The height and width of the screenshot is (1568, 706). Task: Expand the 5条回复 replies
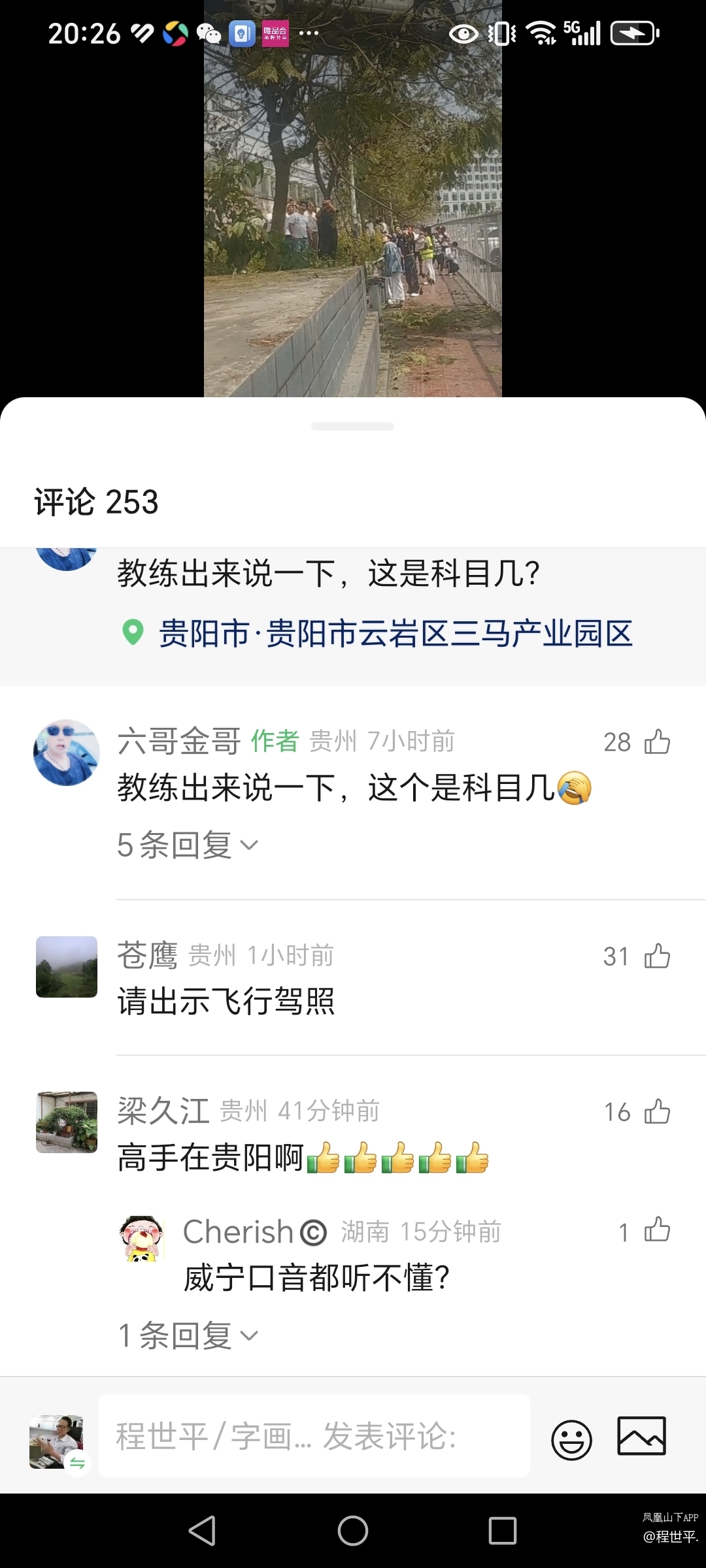tap(187, 845)
